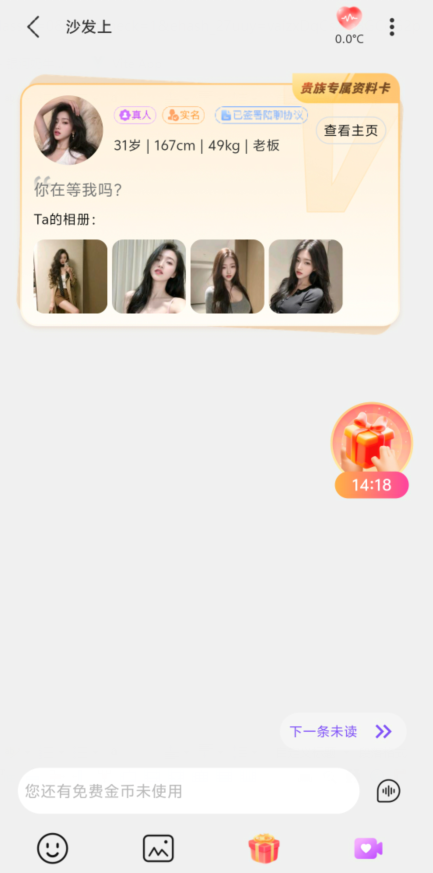
Task: View the fourth album photo
Action: coord(306,277)
